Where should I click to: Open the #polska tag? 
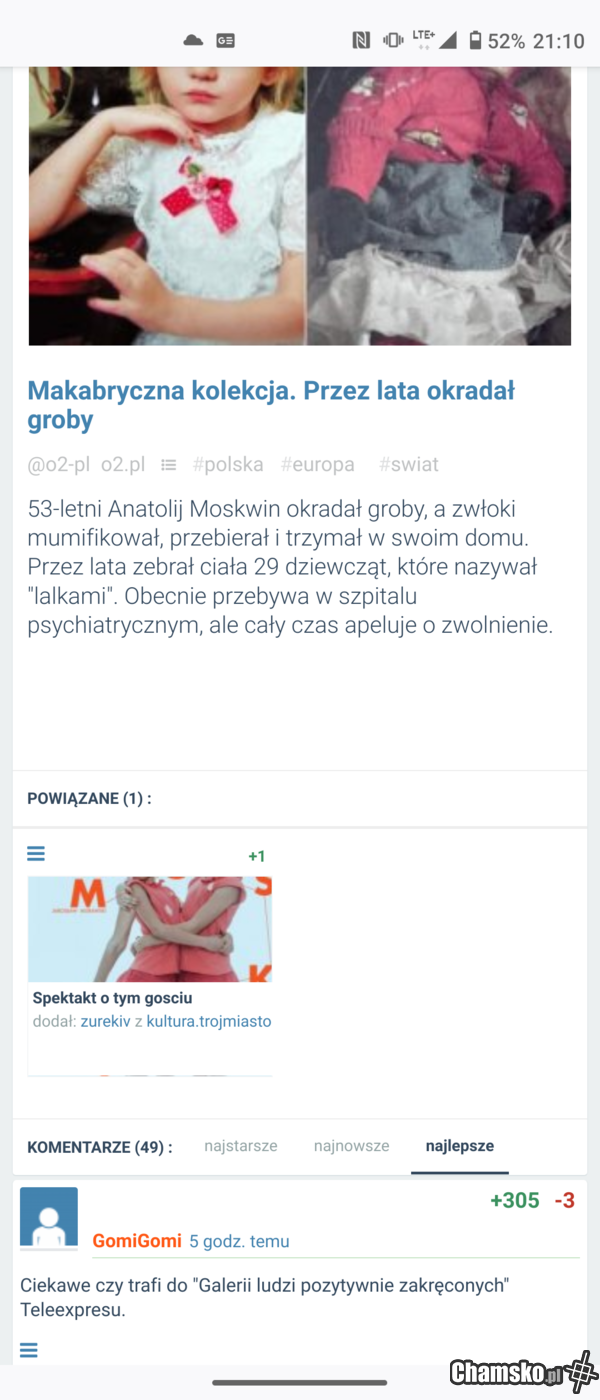pyautogui.click(x=228, y=464)
